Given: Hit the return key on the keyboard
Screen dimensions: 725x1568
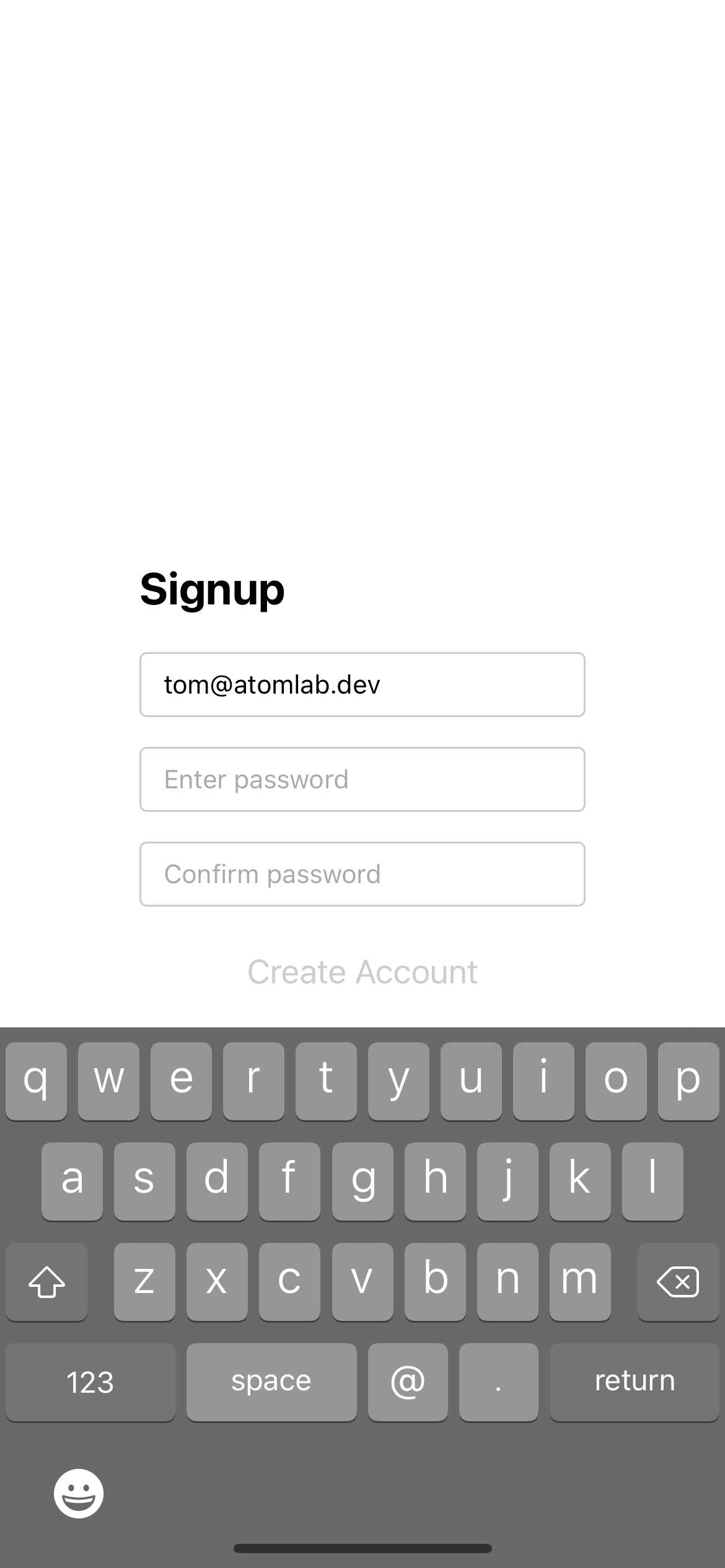Looking at the screenshot, I should 634,1382.
